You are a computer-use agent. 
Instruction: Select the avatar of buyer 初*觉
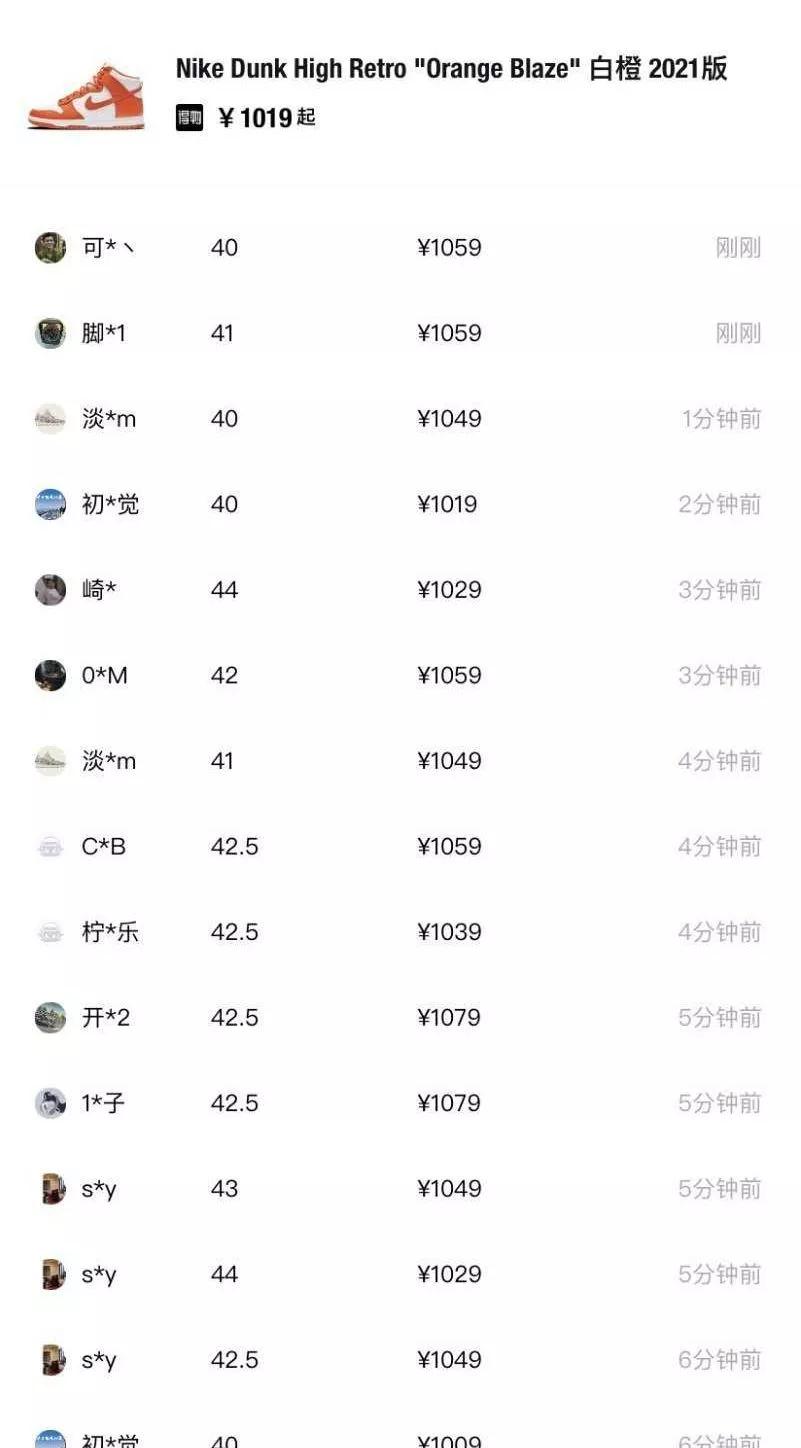coord(49,504)
